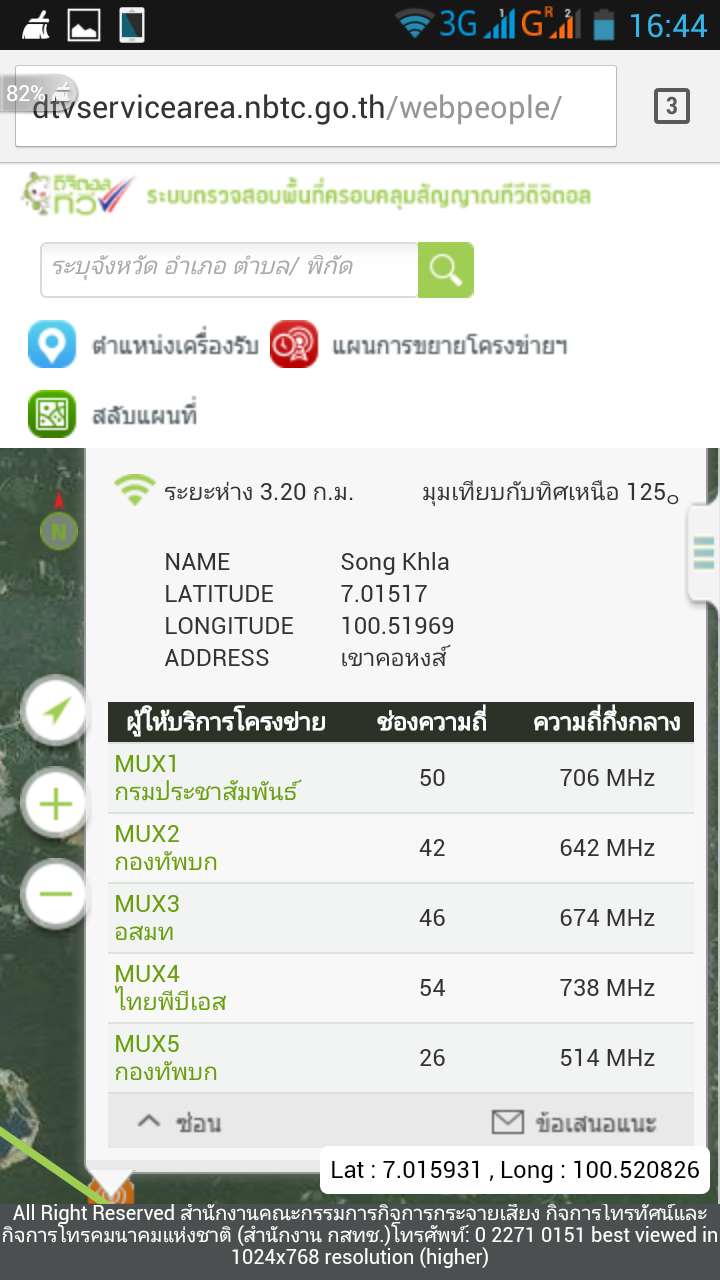720x1280 pixels.
Task: Open the MUX3 อสมท row
Action: 400,918
